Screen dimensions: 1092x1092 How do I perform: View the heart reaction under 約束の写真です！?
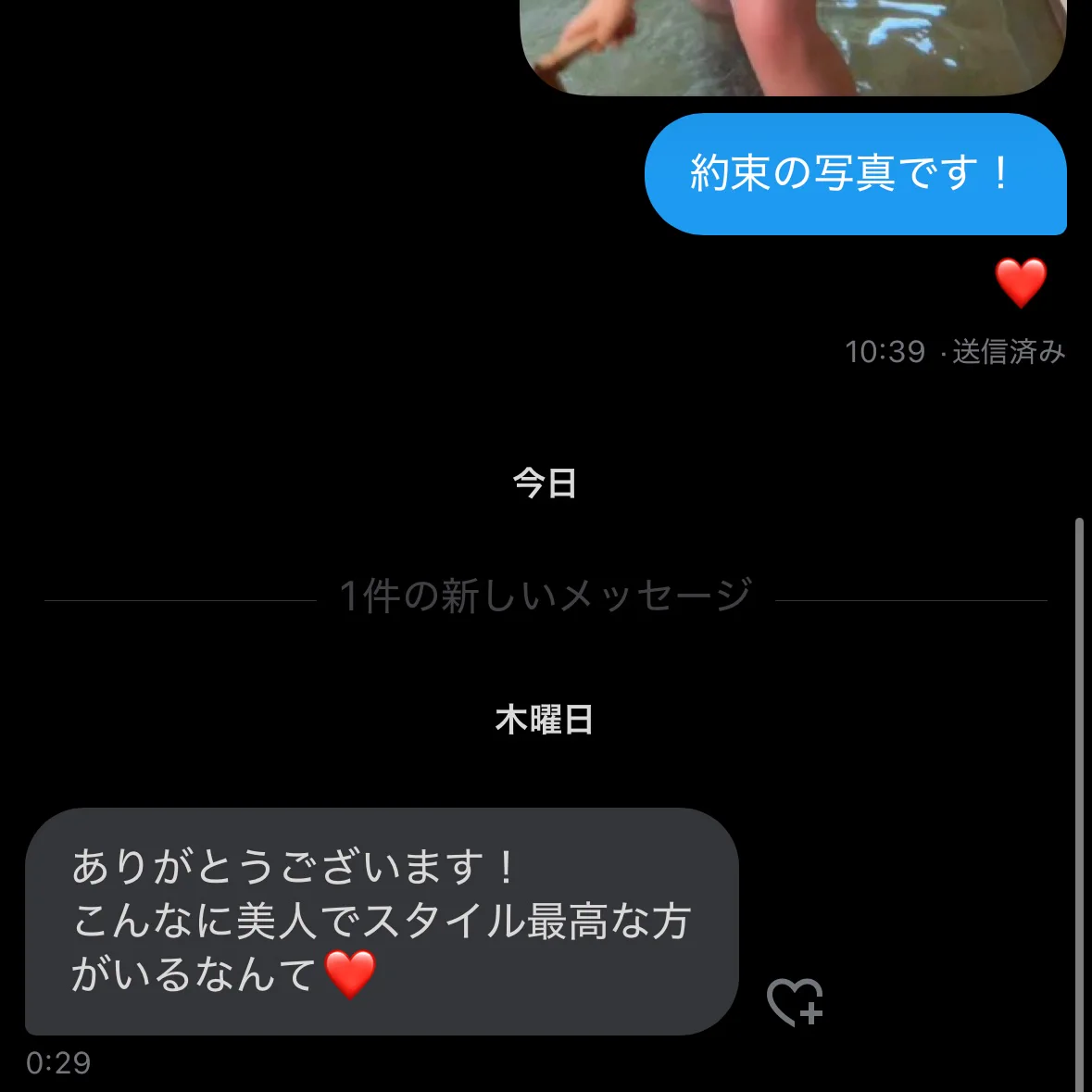pos(1020,282)
